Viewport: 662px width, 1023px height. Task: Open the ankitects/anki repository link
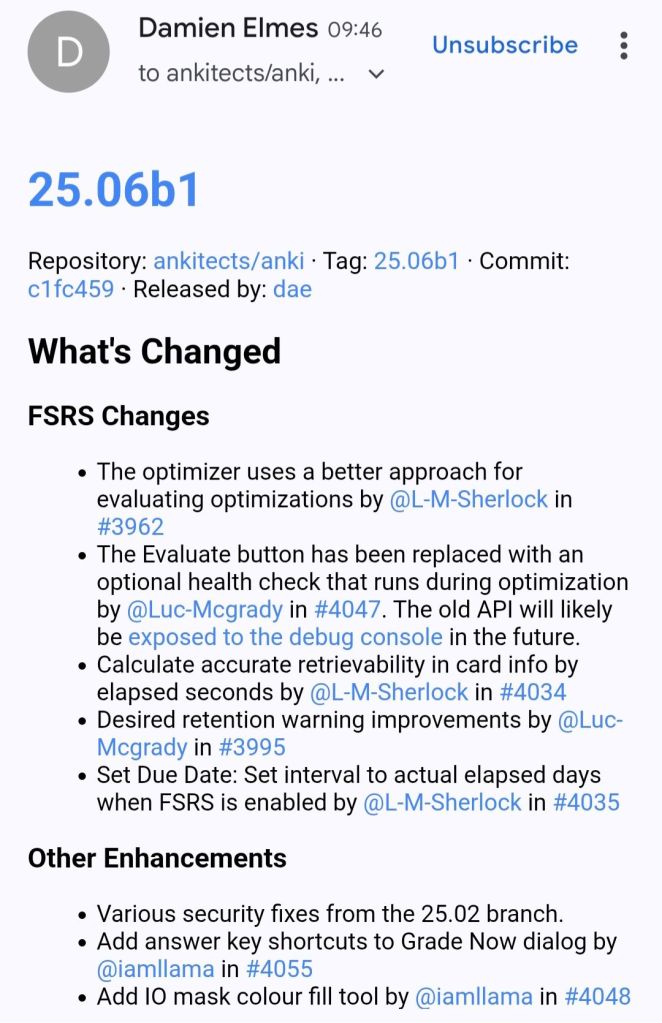tap(229, 262)
